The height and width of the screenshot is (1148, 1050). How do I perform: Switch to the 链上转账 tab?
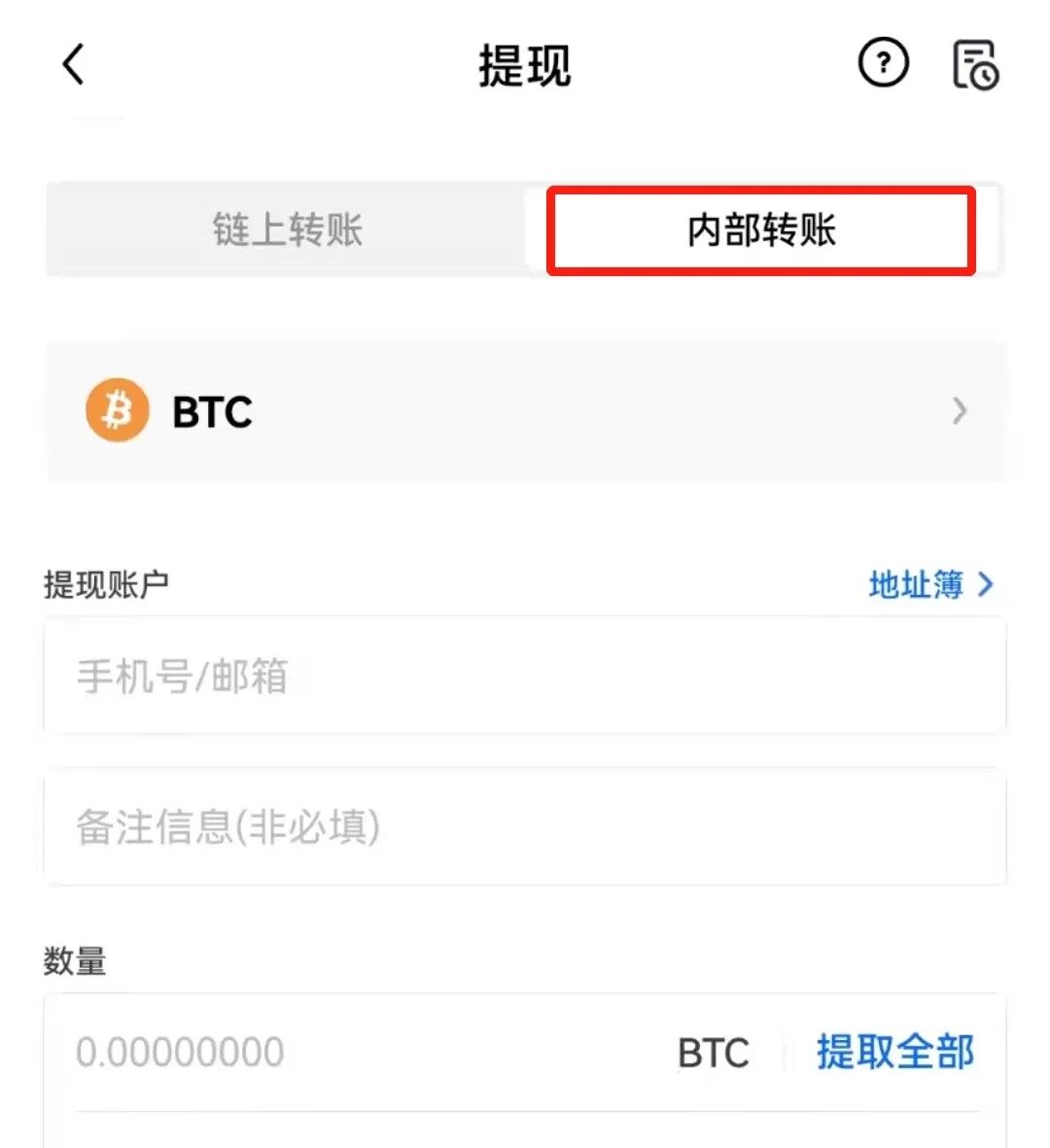288,230
